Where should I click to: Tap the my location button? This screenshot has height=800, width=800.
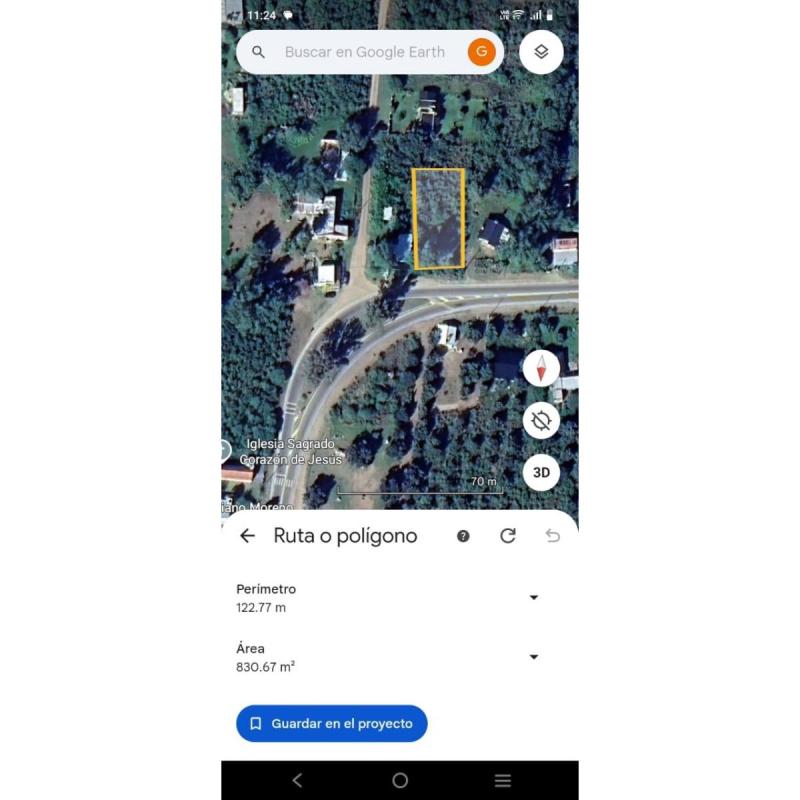tap(541, 420)
